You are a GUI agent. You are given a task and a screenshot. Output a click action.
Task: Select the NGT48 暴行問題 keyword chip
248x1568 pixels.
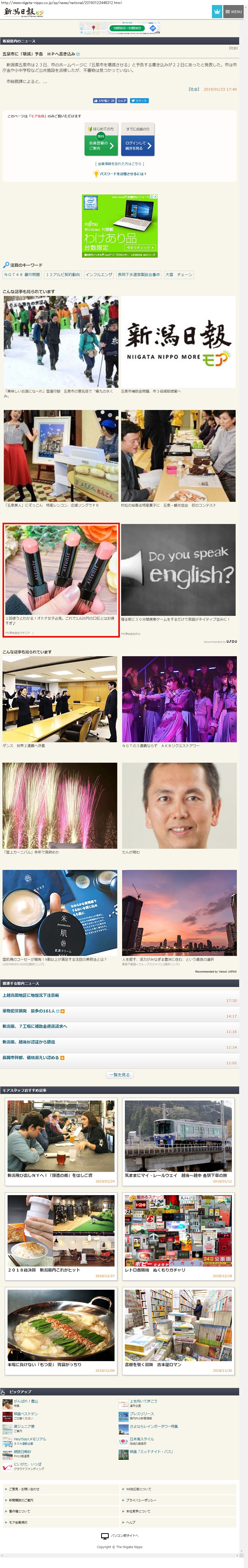pos(22,274)
